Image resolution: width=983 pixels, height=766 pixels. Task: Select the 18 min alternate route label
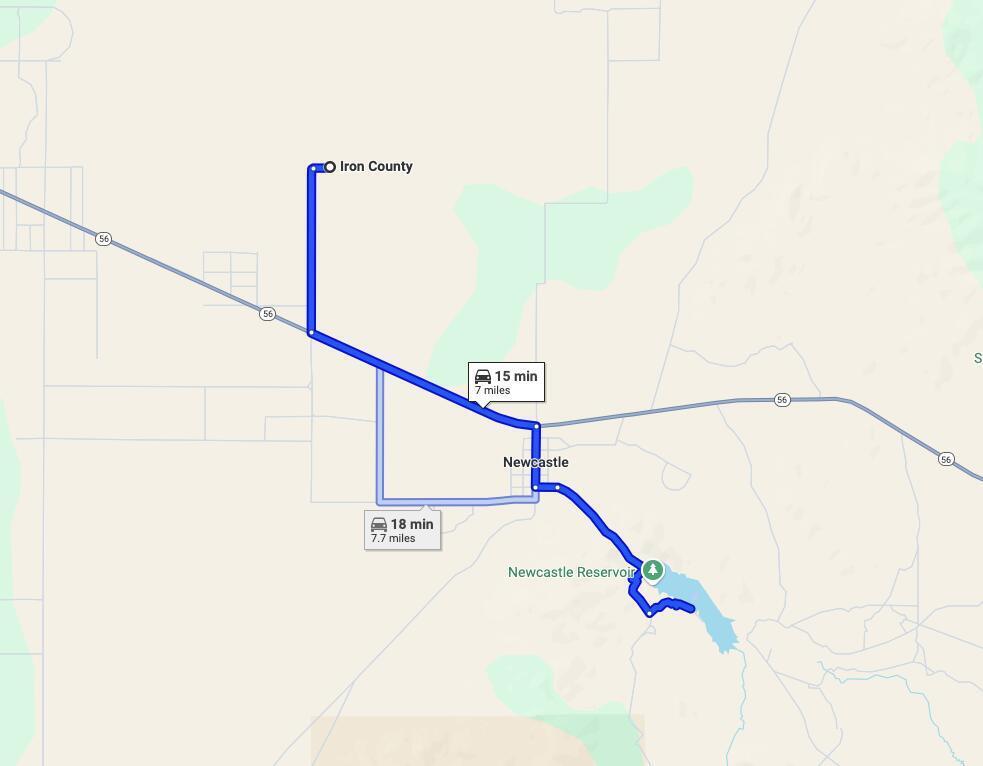[x=402, y=529]
